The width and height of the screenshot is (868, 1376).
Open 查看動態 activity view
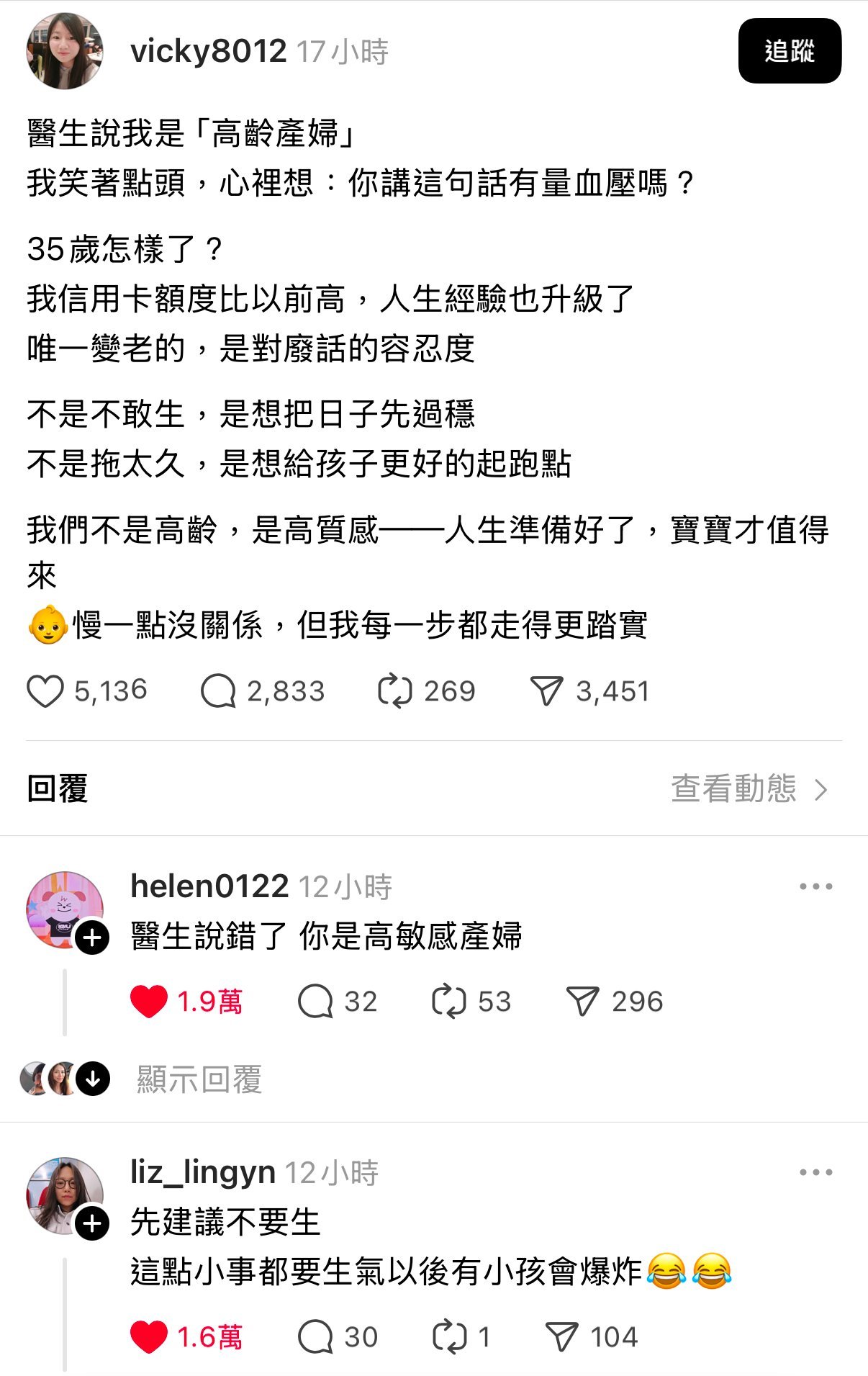pos(749,789)
